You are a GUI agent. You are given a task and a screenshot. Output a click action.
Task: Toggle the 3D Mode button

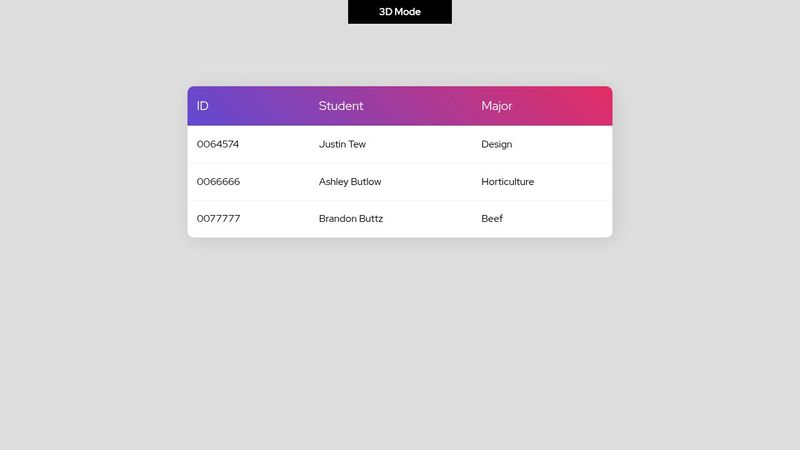[399, 12]
